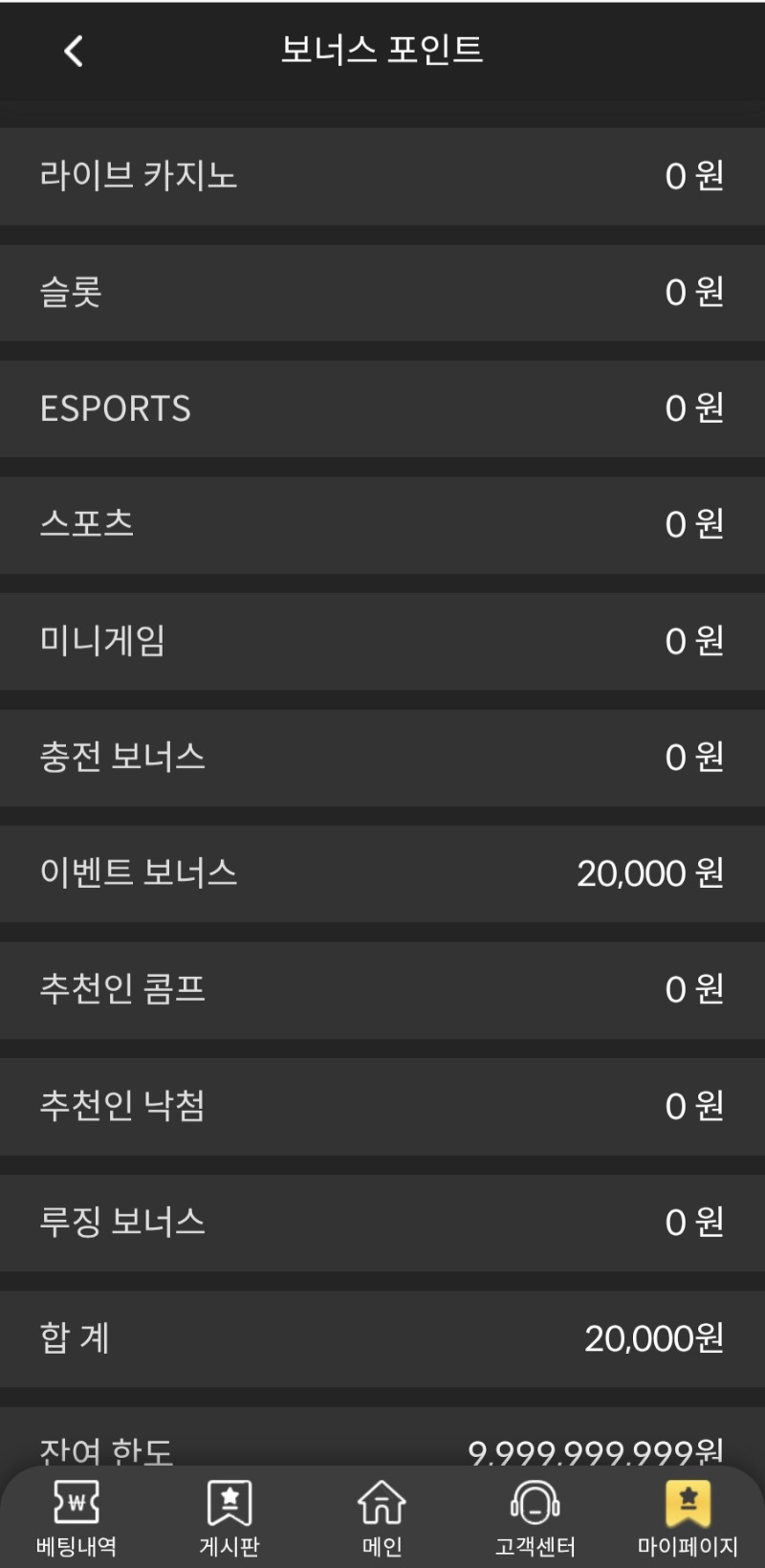Select the 마이페이지 tab
Viewport: 765px width, 1568px height.
click(688, 1517)
